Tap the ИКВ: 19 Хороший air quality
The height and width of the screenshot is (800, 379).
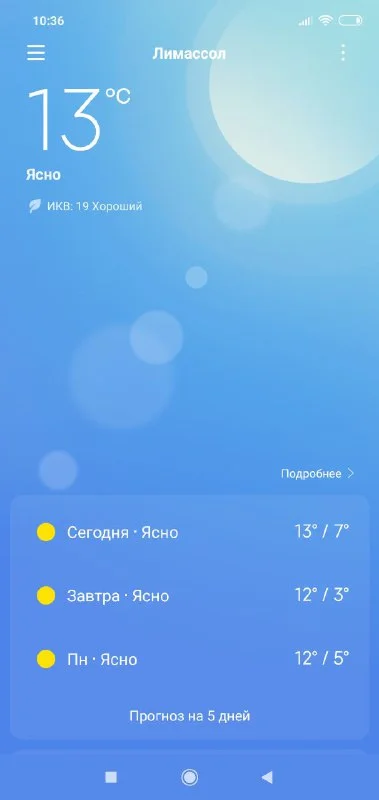point(85,207)
